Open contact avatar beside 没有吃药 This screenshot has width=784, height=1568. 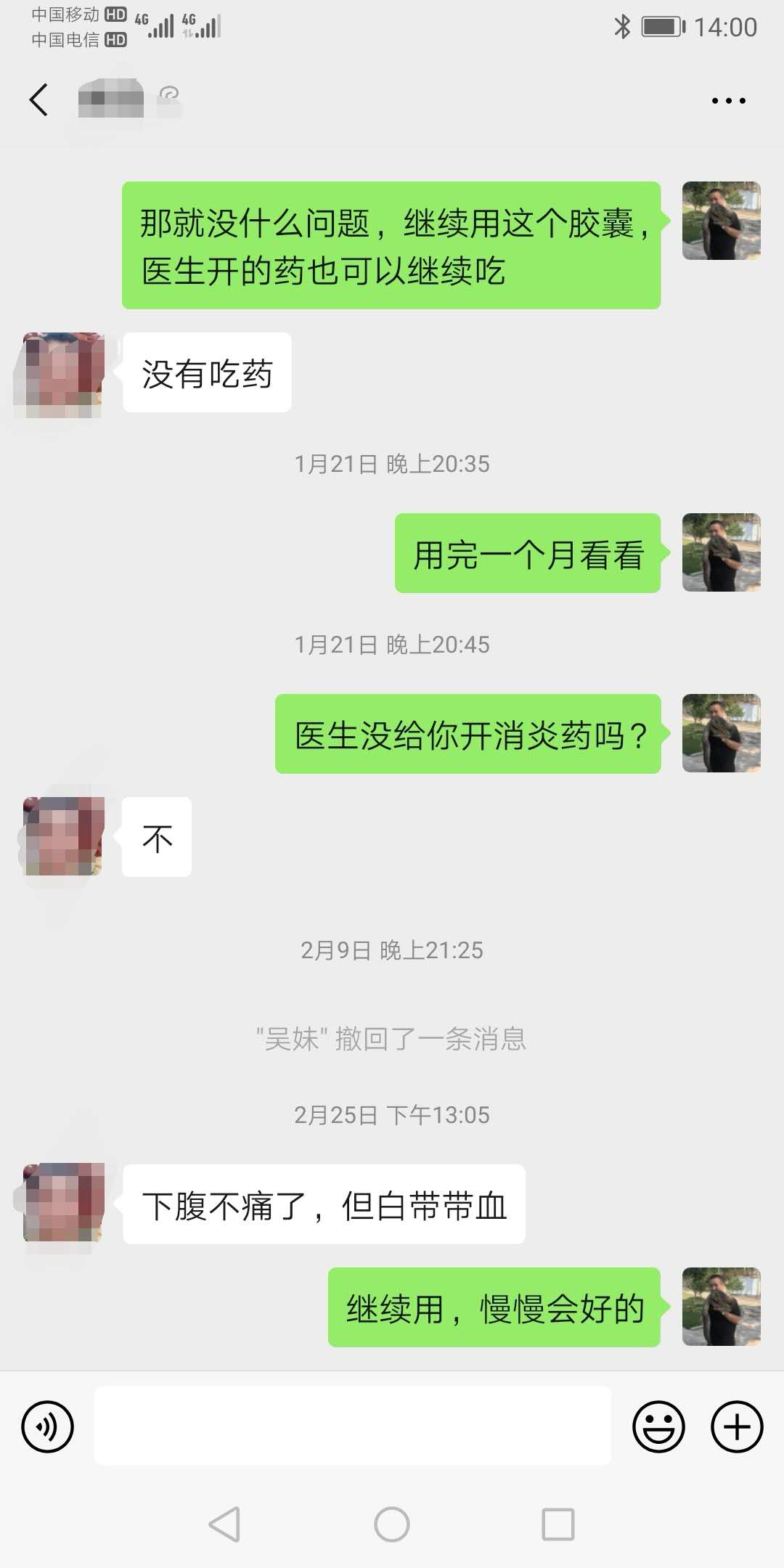pyautogui.click(x=62, y=373)
